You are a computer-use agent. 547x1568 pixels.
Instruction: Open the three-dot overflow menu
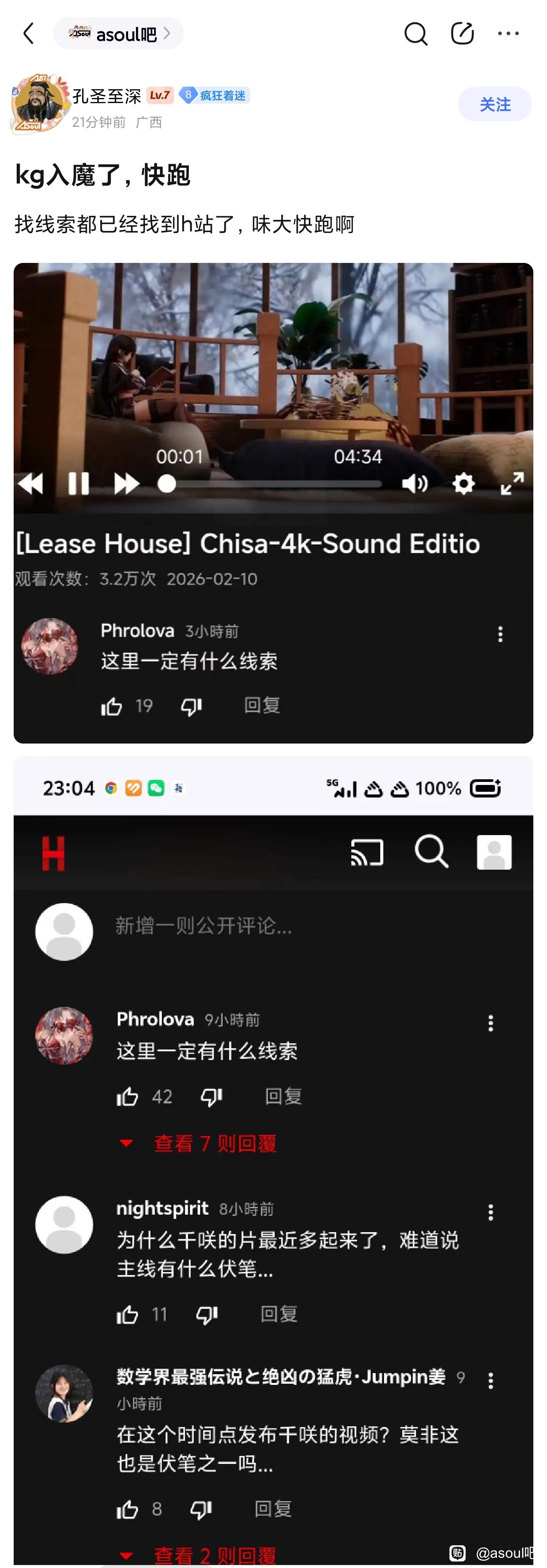pyautogui.click(x=508, y=33)
